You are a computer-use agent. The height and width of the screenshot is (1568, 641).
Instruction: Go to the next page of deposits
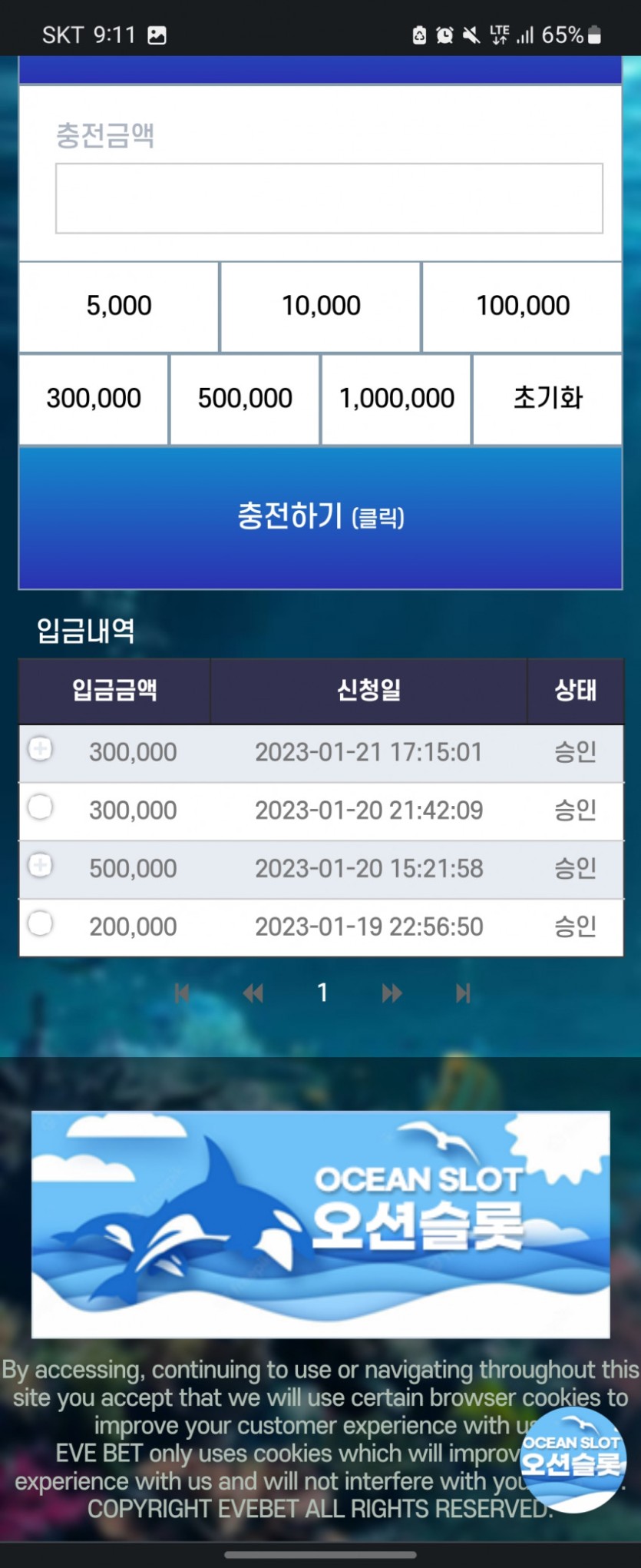point(392,993)
